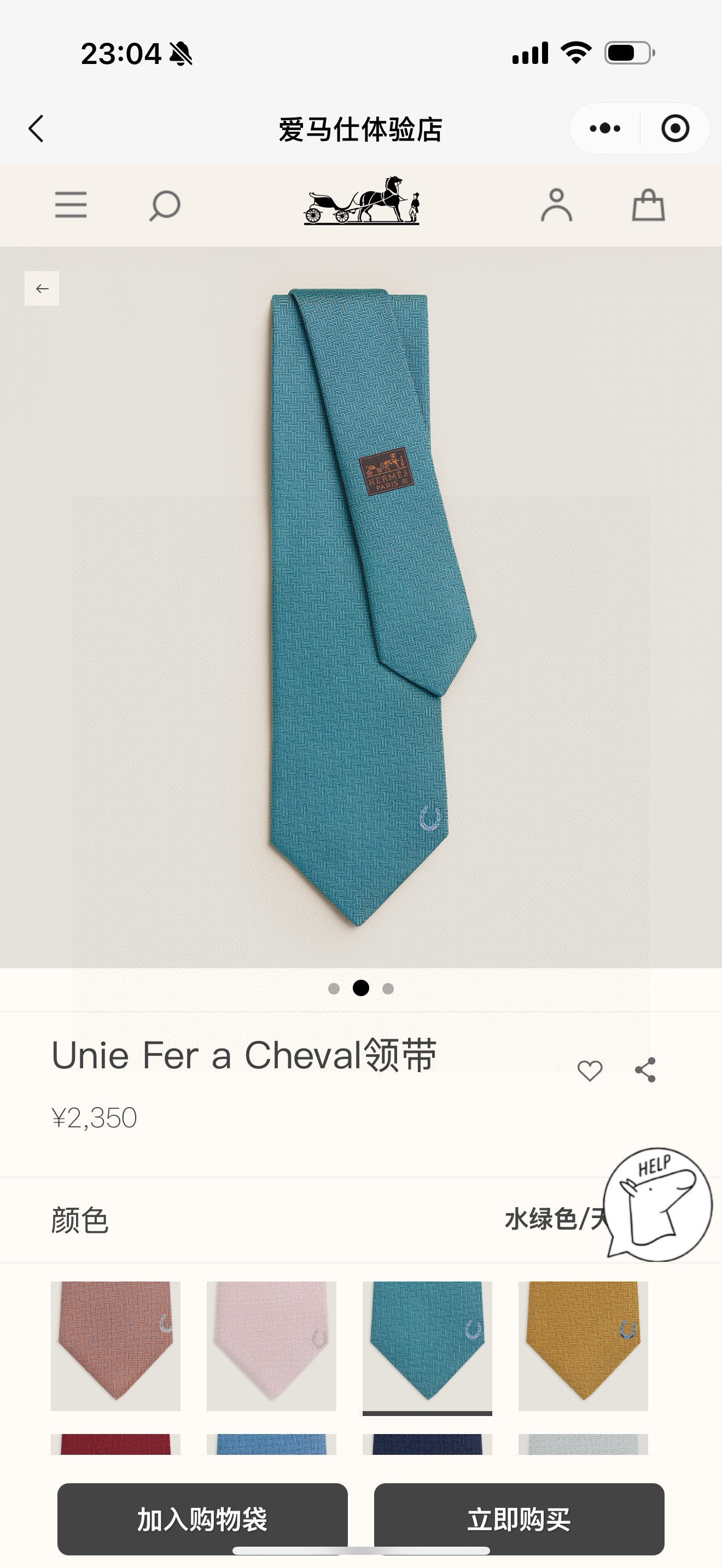Tap the Hermès carriage logo
The height and width of the screenshot is (1568, 722).
(361, 204)
